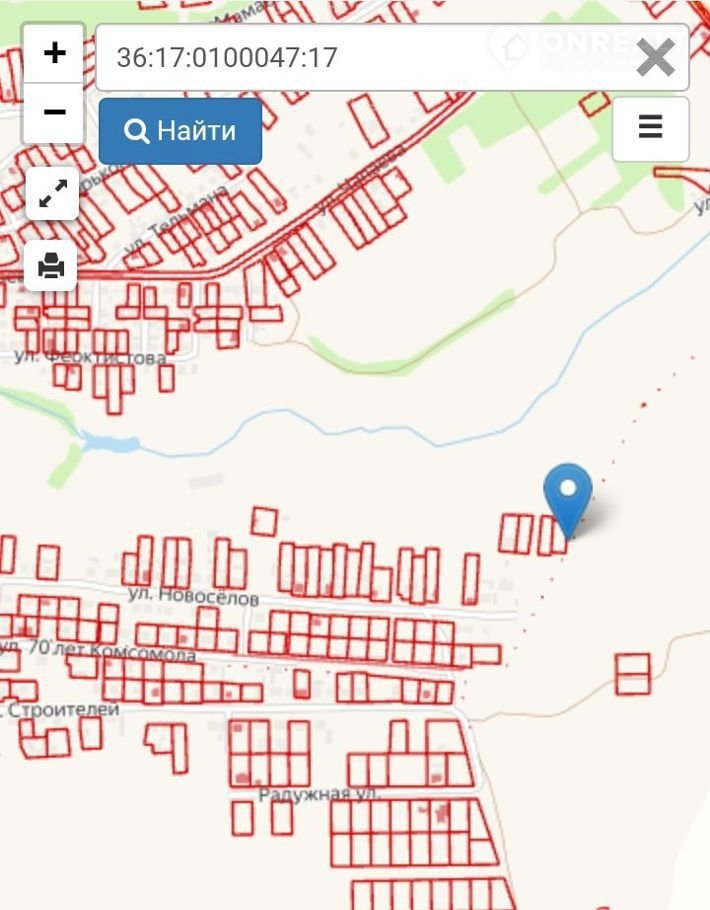Toggle fullscreen map view
The width and height of the screenshot is (710, 910).
coord(52,193)
